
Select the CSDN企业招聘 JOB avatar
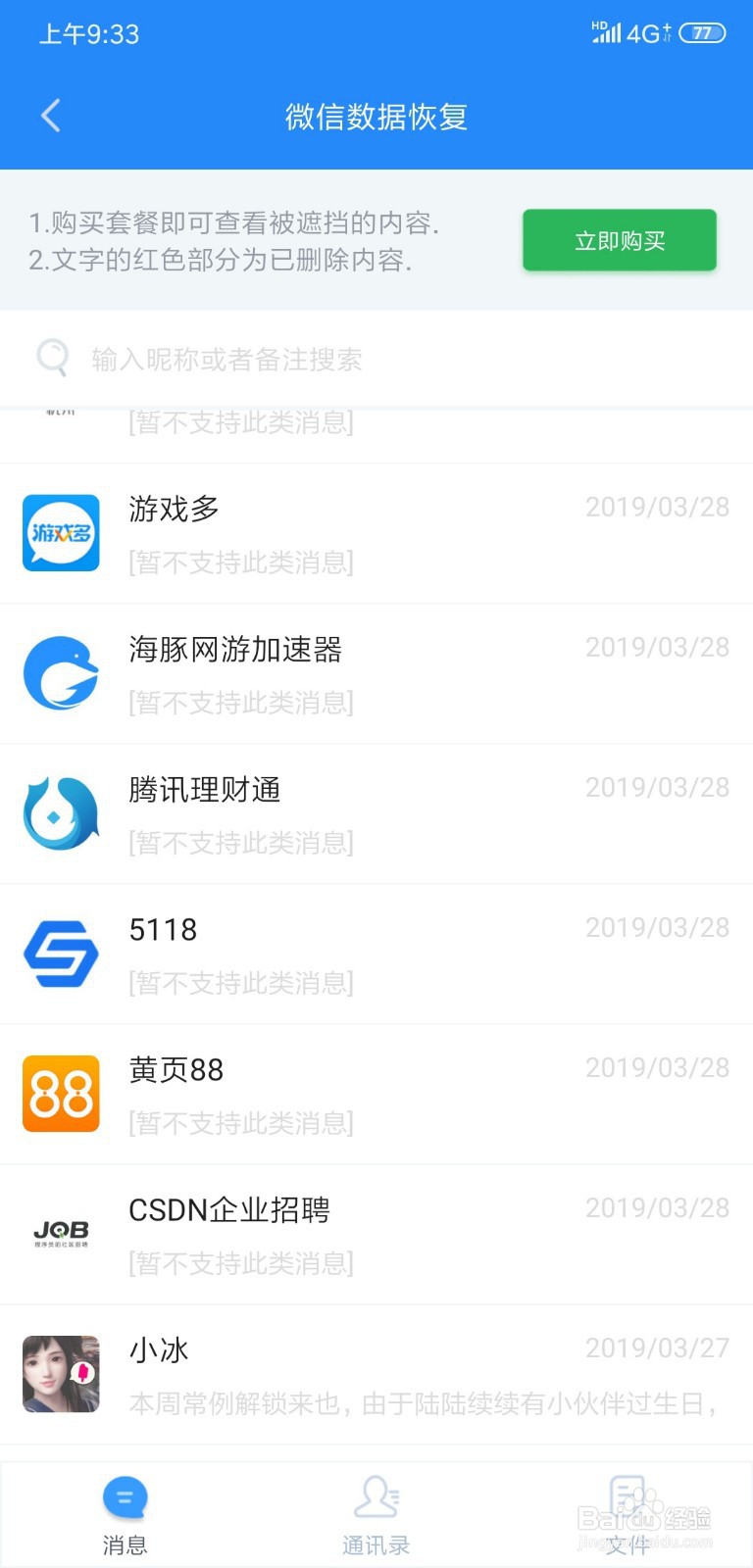click(x=61, y=1234)
